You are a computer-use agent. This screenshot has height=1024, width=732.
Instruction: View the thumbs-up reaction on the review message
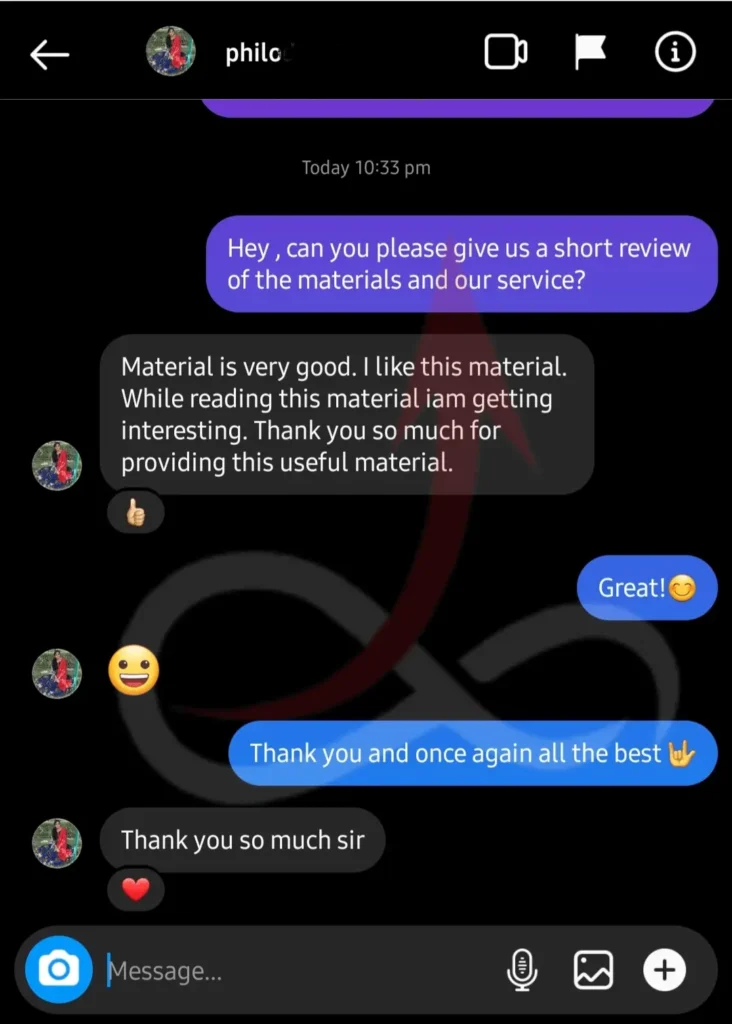tap(136, 515)
